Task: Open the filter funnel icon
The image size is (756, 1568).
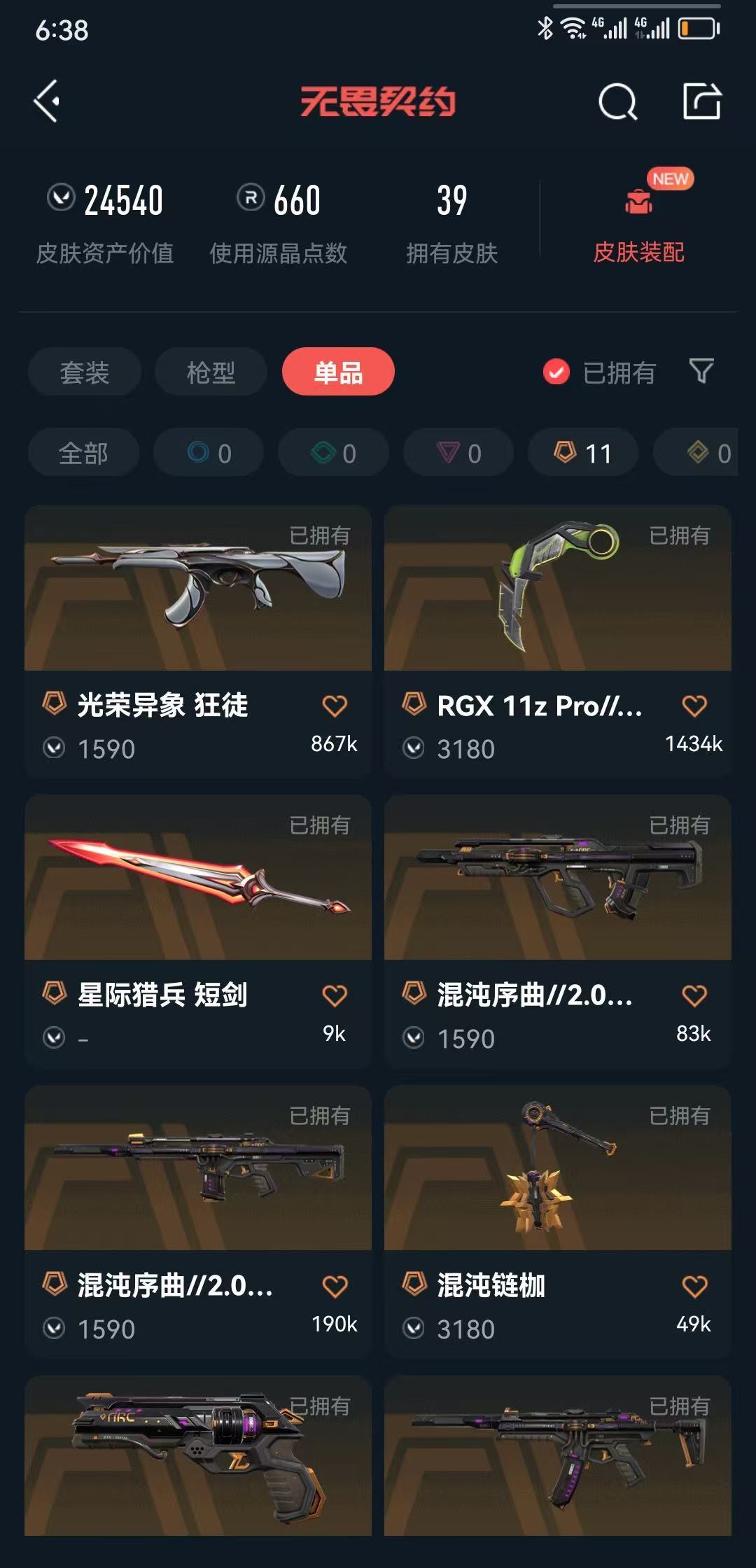Action: (701, 371)
